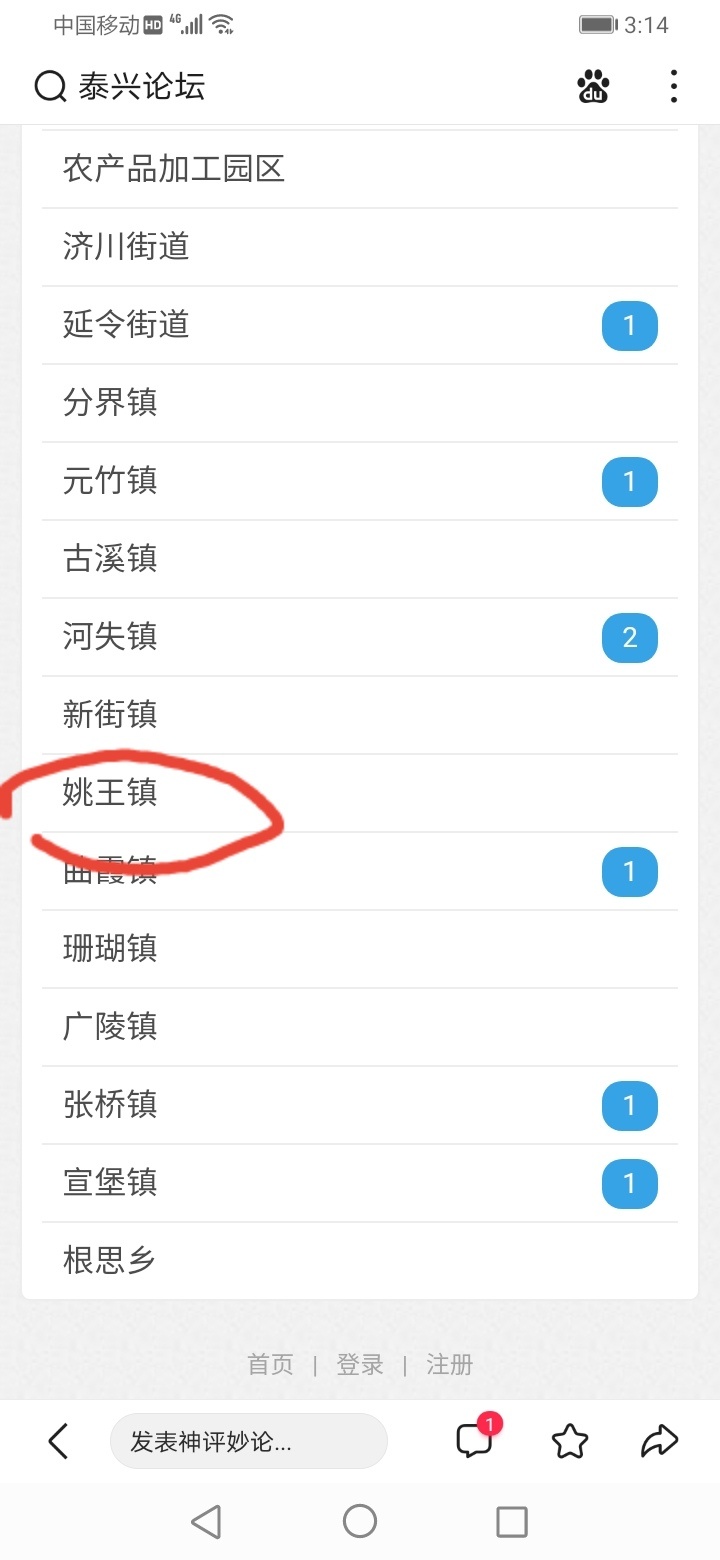Select the 延令街道 row

[360, 325]
